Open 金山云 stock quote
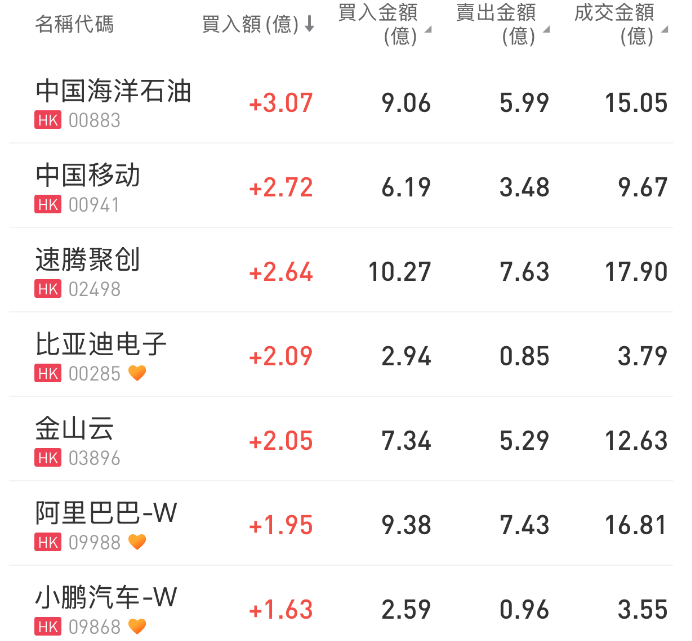The height and width of the screenshot is (641, 692). pos(75,429)
